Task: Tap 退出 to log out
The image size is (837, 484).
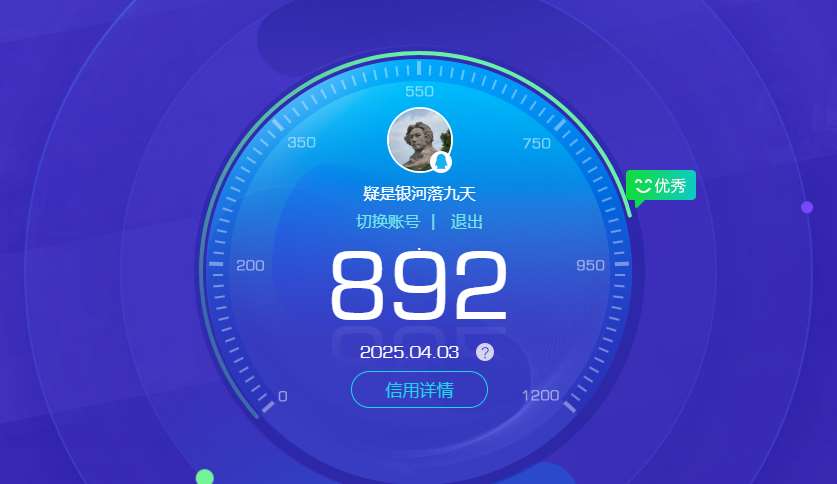Action: click(x=467, y=222)
